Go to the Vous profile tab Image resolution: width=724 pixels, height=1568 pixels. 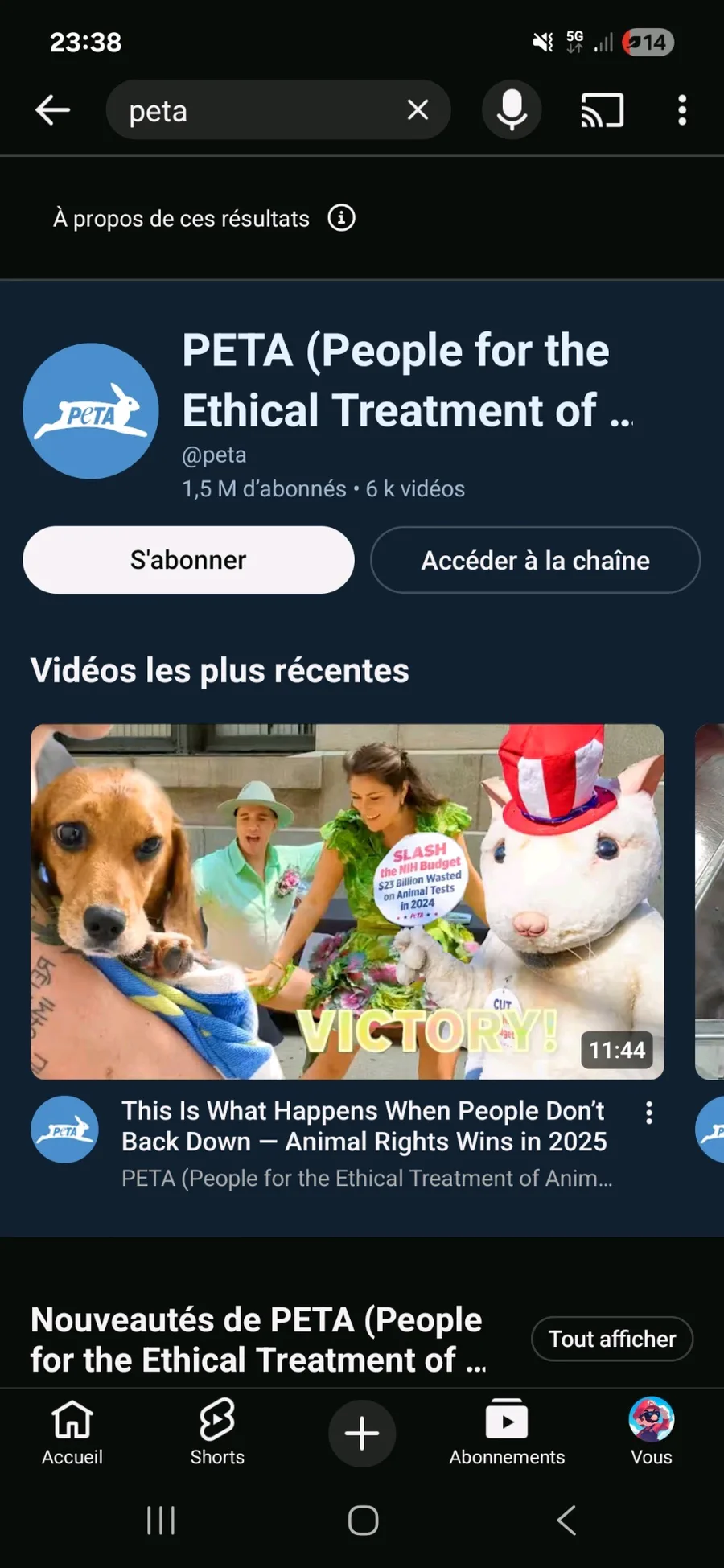(x=651, y=1432)
